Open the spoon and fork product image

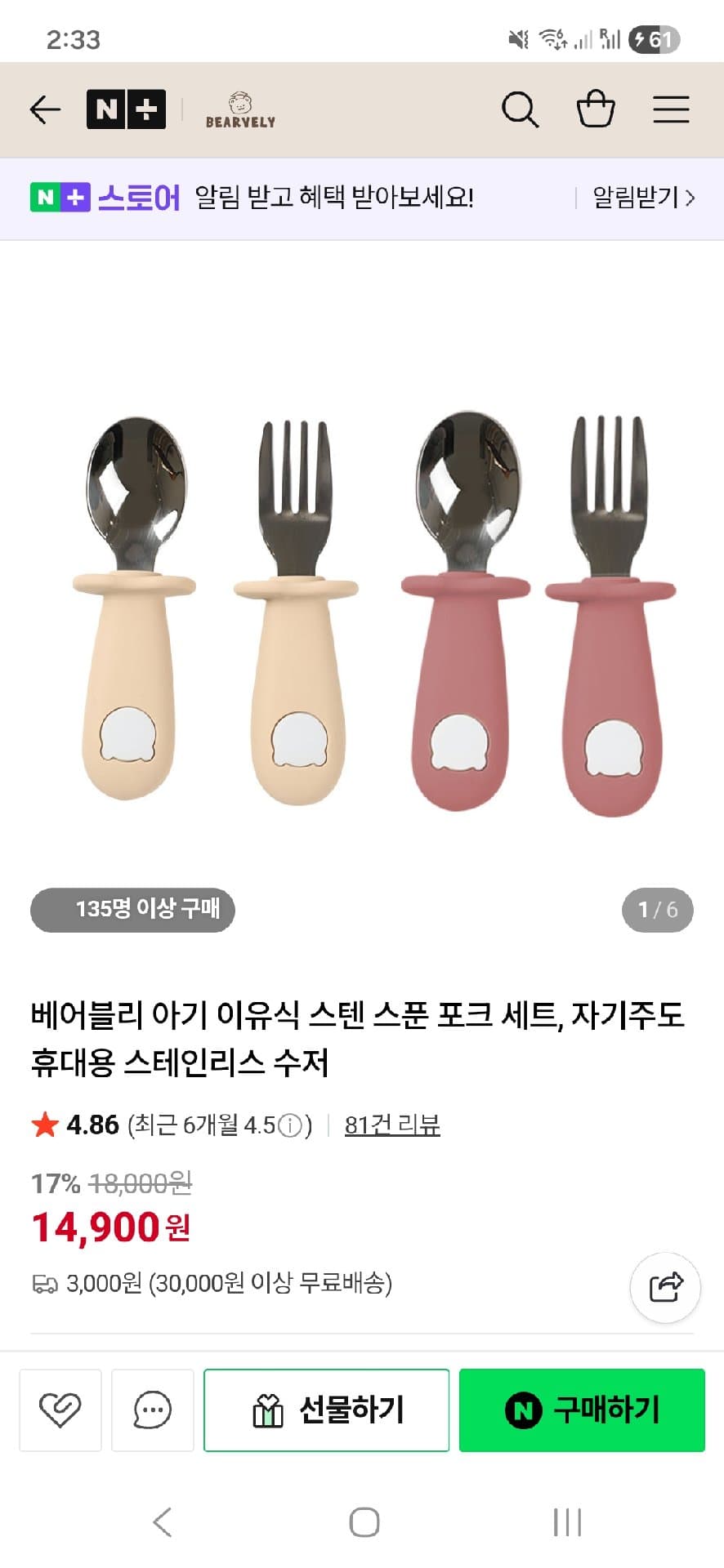362,612
